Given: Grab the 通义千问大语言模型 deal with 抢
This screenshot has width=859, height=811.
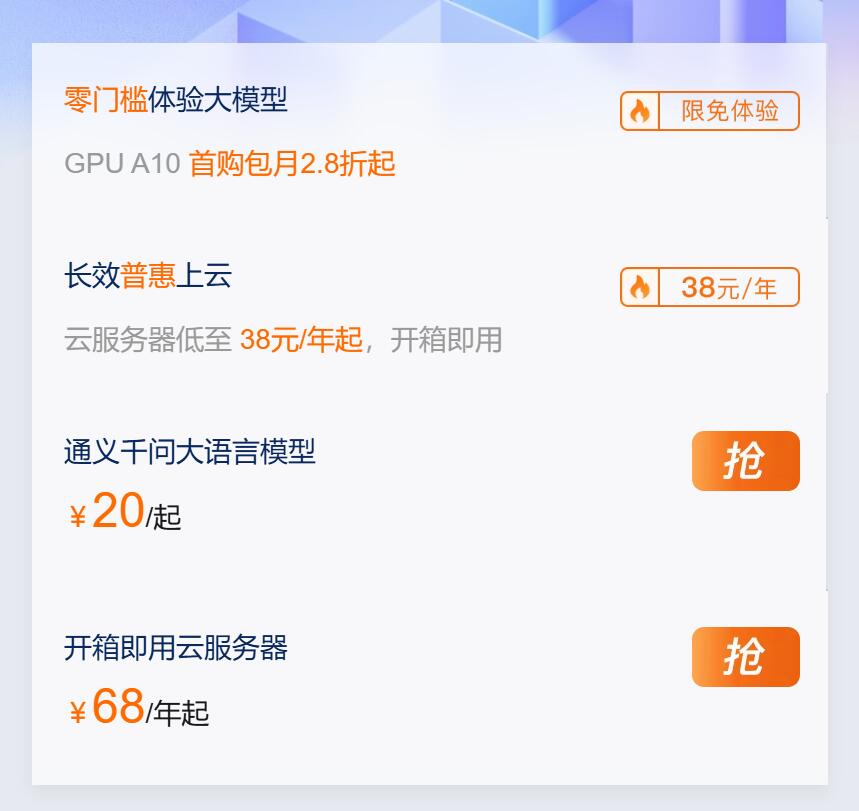Looking at the screenshot, I should pos(745,461).
